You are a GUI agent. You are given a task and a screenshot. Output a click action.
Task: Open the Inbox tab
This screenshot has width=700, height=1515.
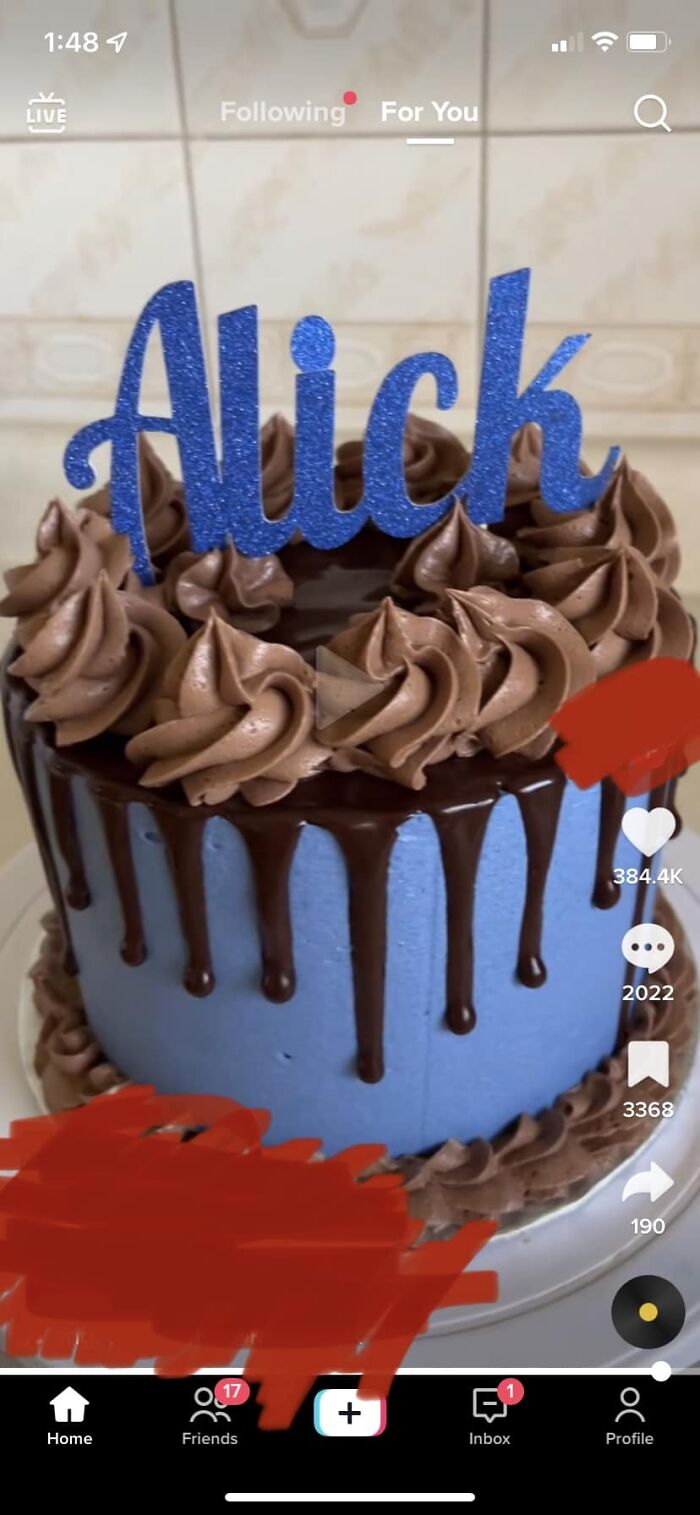(489, 1414)
